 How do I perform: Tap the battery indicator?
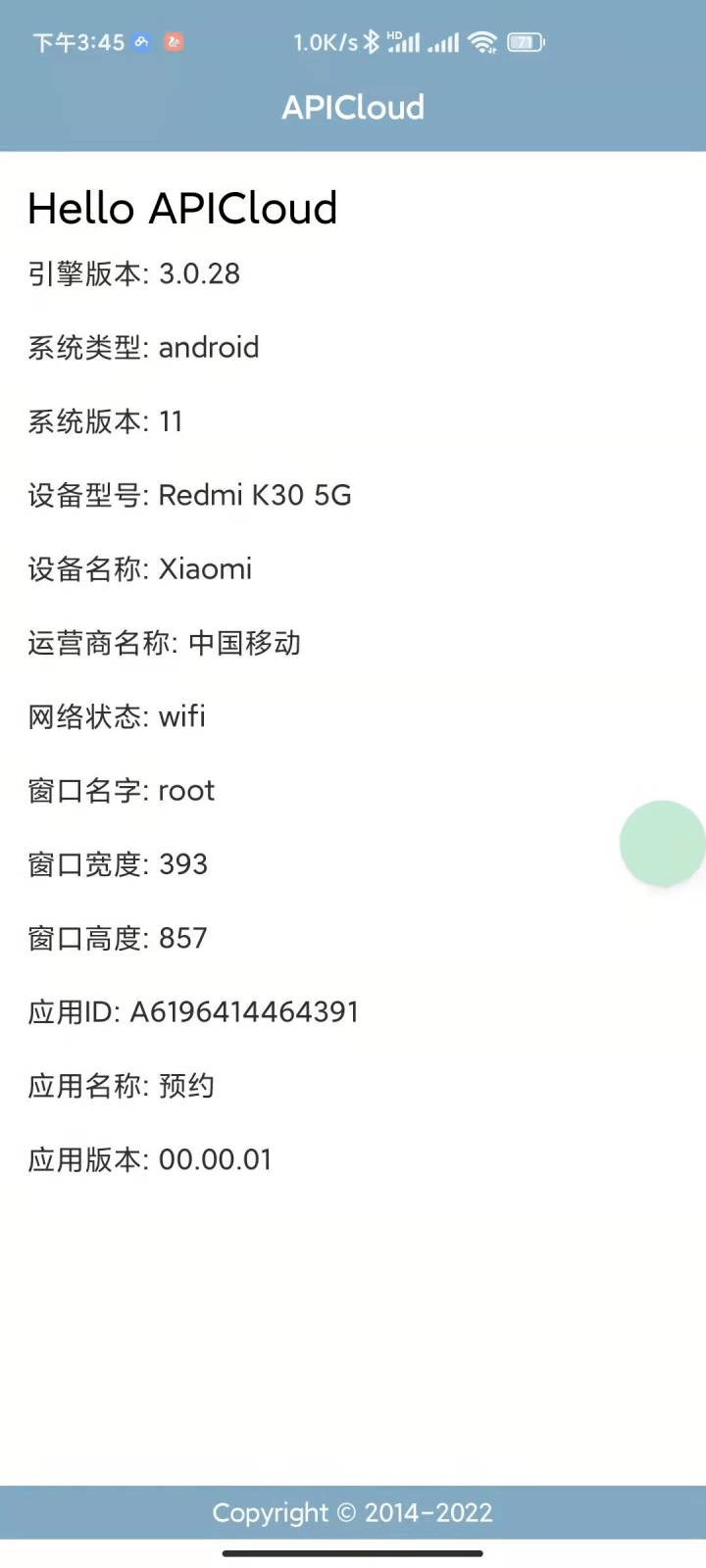tap(524, 41)
